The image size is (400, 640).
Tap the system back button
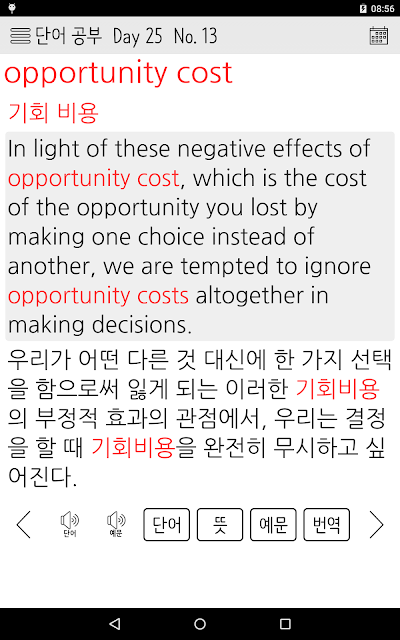tap(115, 624)
